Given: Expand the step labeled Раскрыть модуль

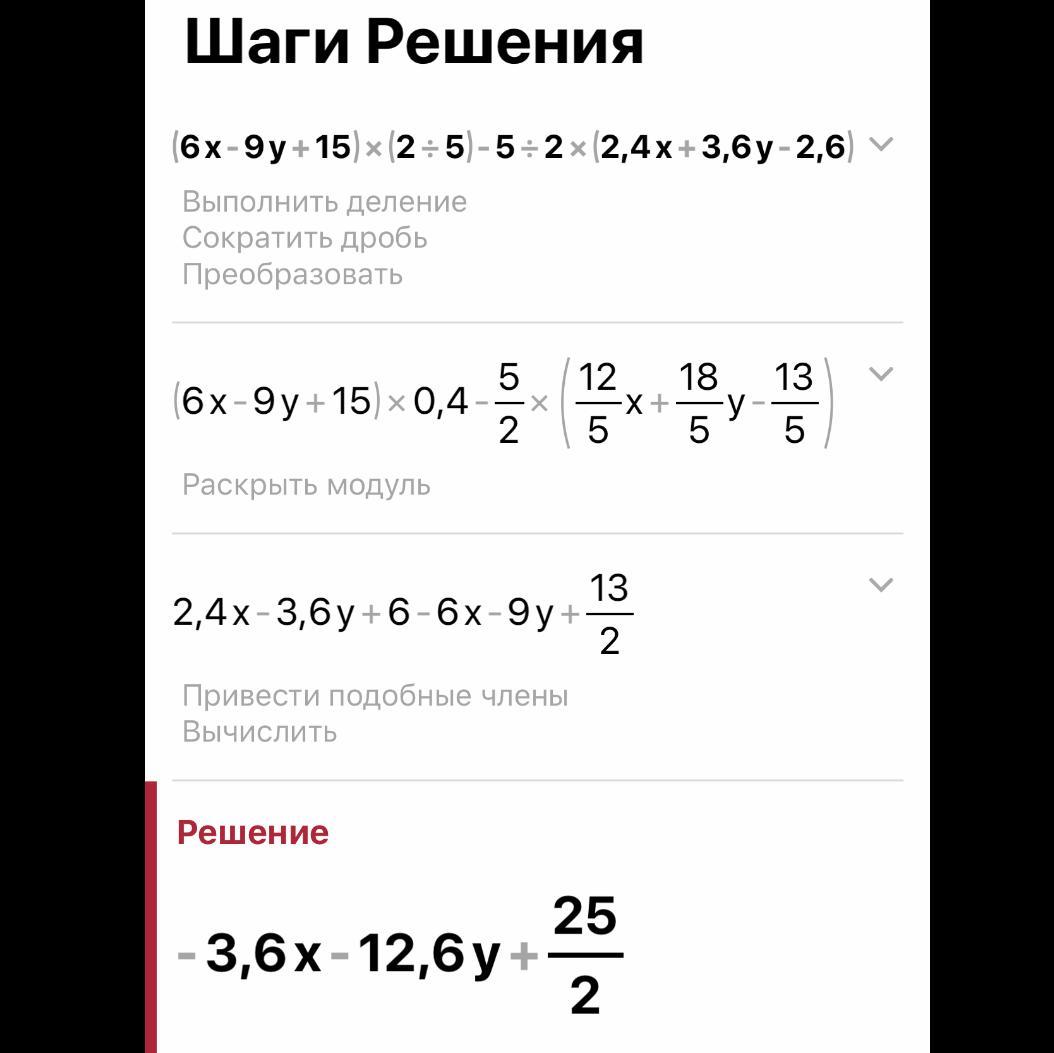Looking at the screenshot, I should pyautogui.click(x=880, y=375).
